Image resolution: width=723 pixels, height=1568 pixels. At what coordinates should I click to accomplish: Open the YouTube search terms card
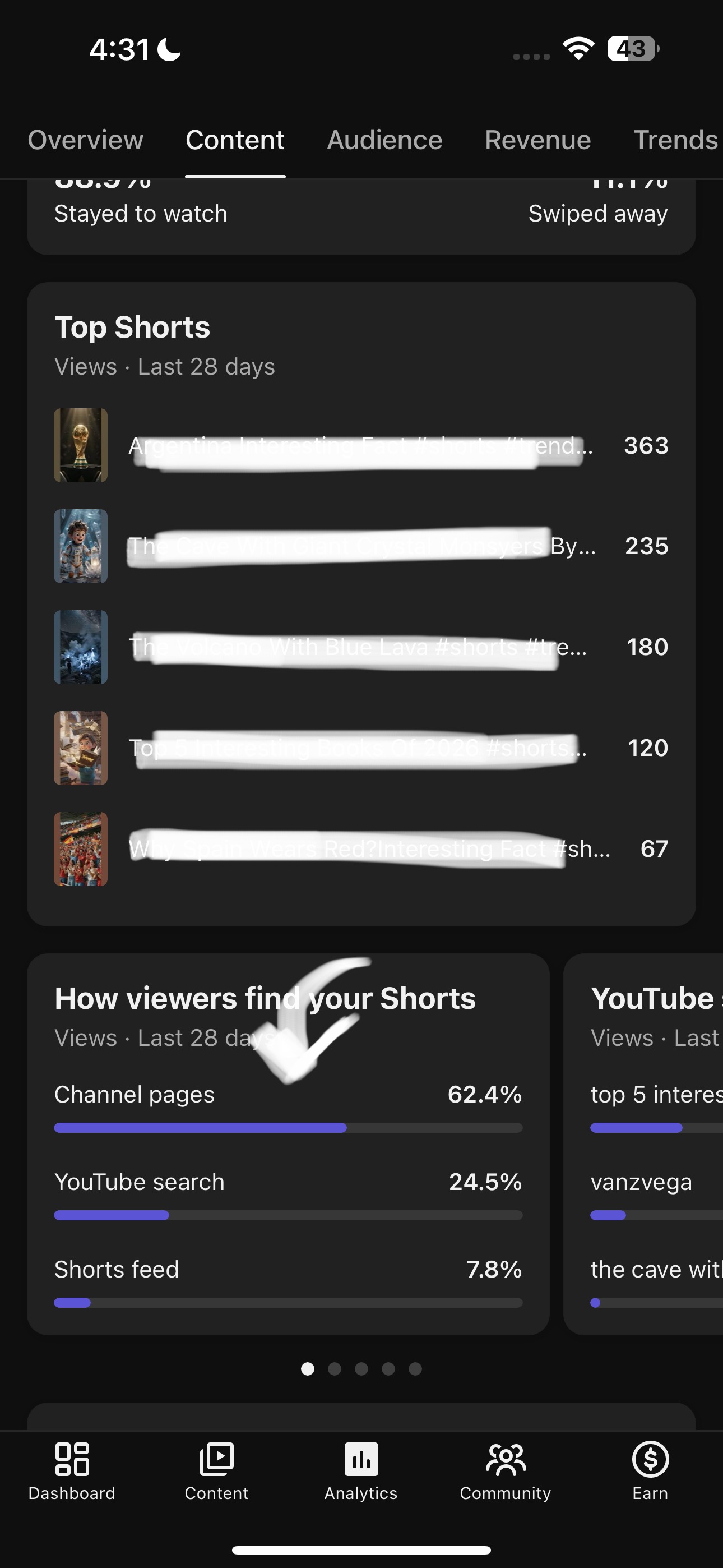(643, 1143)
